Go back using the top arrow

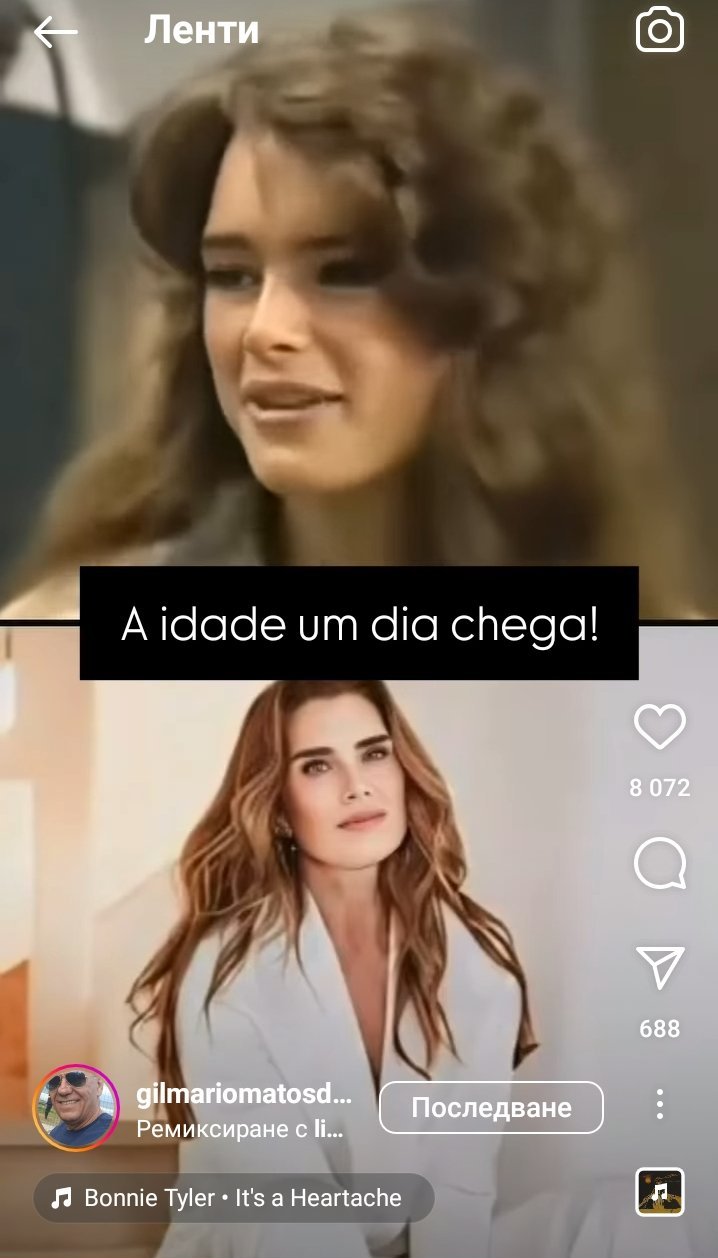click(x=55, y=32)
